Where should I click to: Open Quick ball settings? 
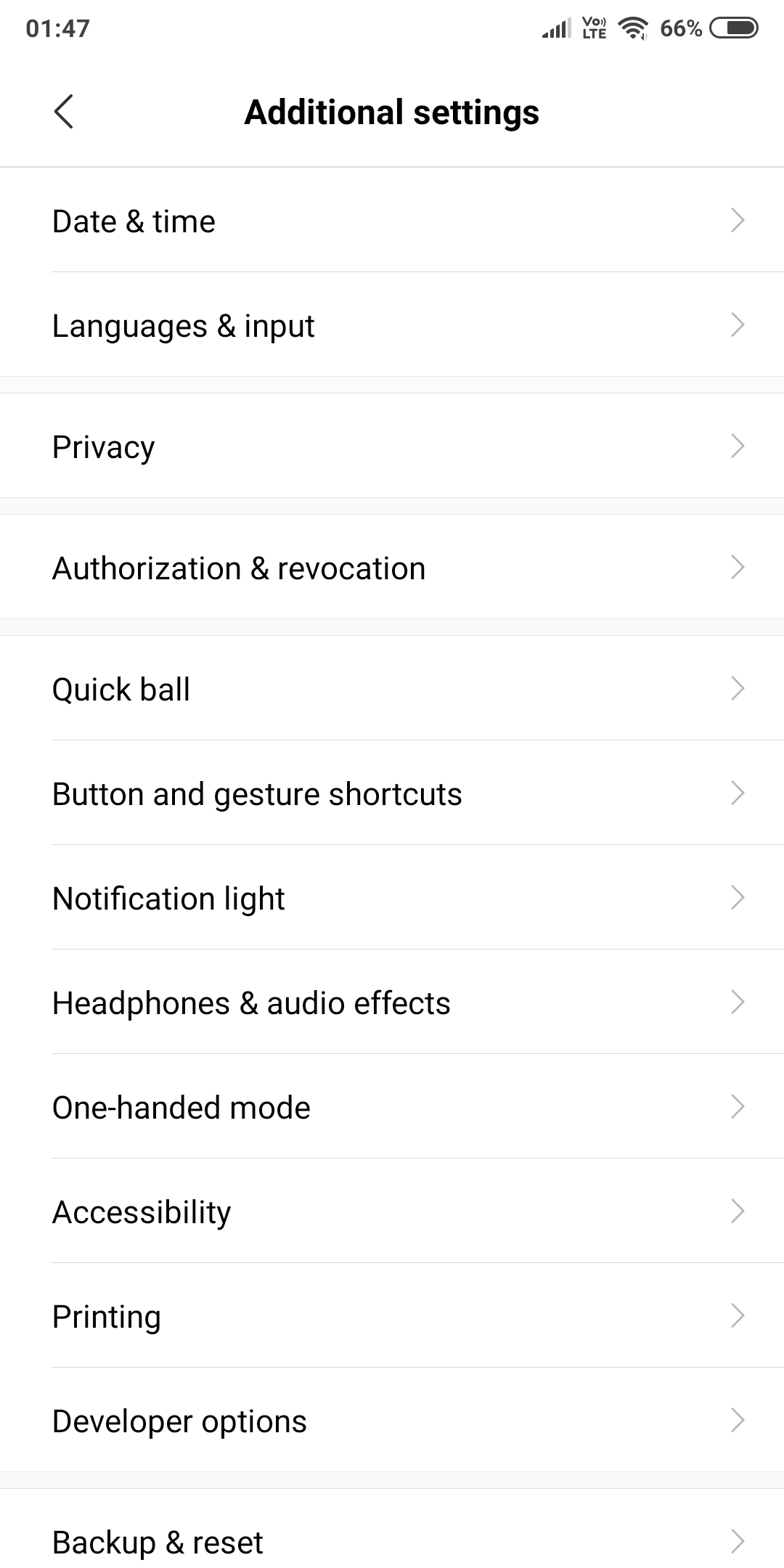click(392, 688)
